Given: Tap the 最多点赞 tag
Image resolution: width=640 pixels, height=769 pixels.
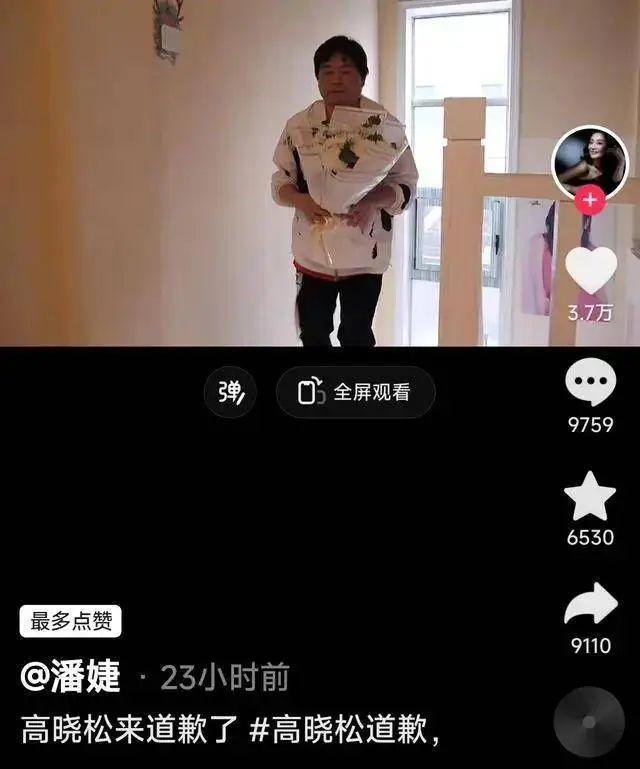Looking at the screenshot, I should pos(70,621).
